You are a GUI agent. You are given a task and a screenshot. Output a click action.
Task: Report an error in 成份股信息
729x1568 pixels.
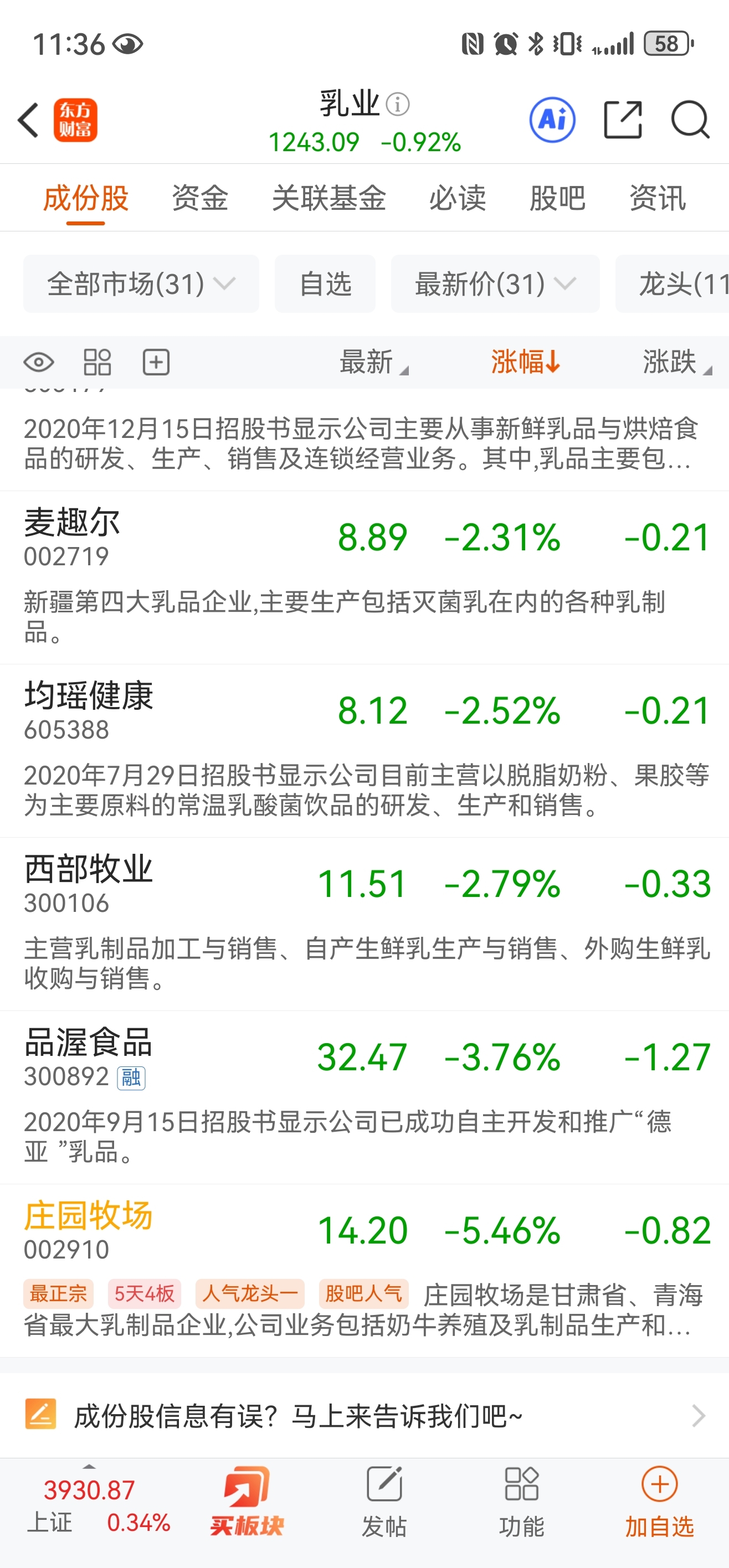click(364, 1416)
